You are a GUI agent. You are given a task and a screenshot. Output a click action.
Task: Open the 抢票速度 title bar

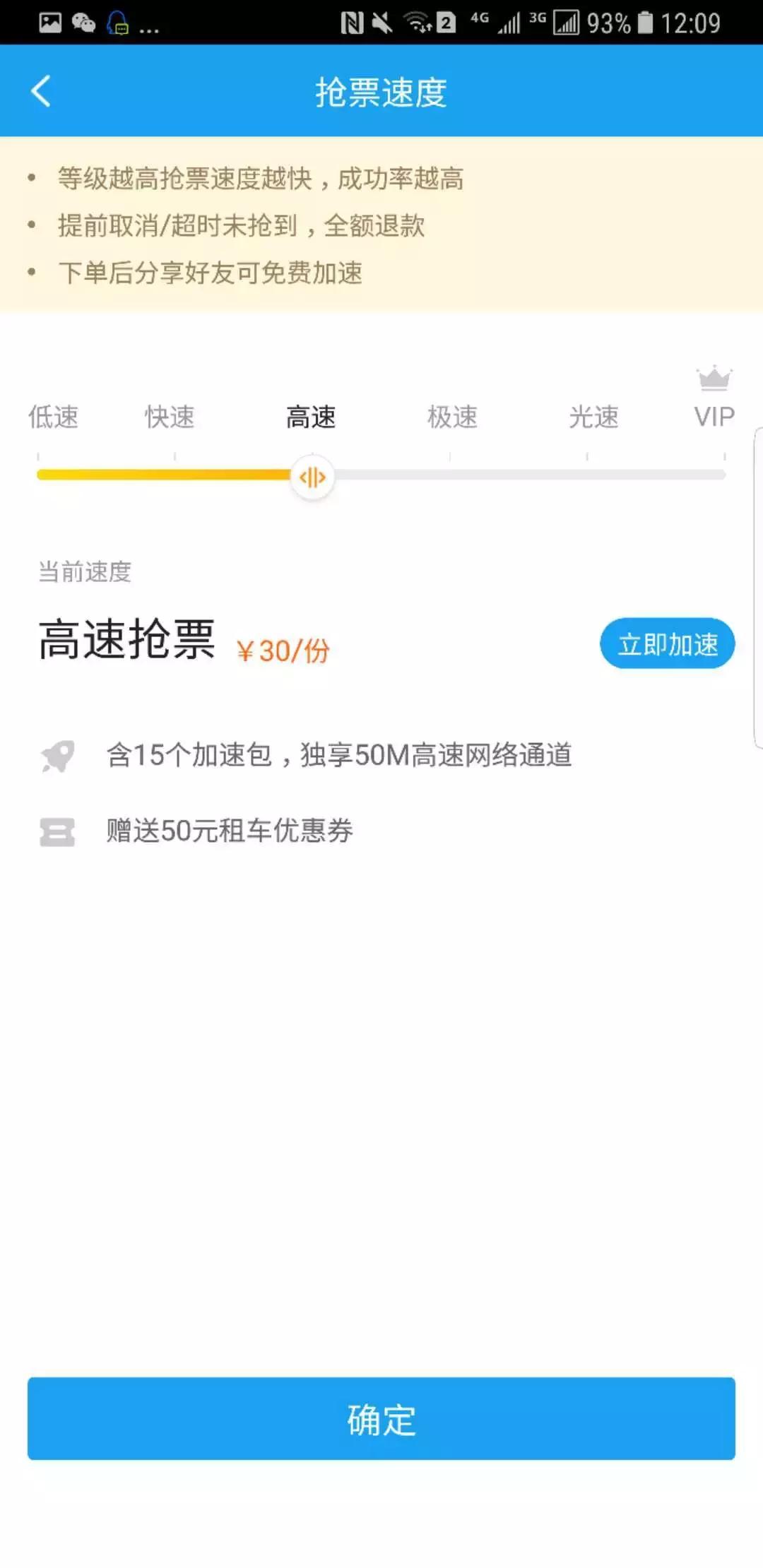point(381,92)
